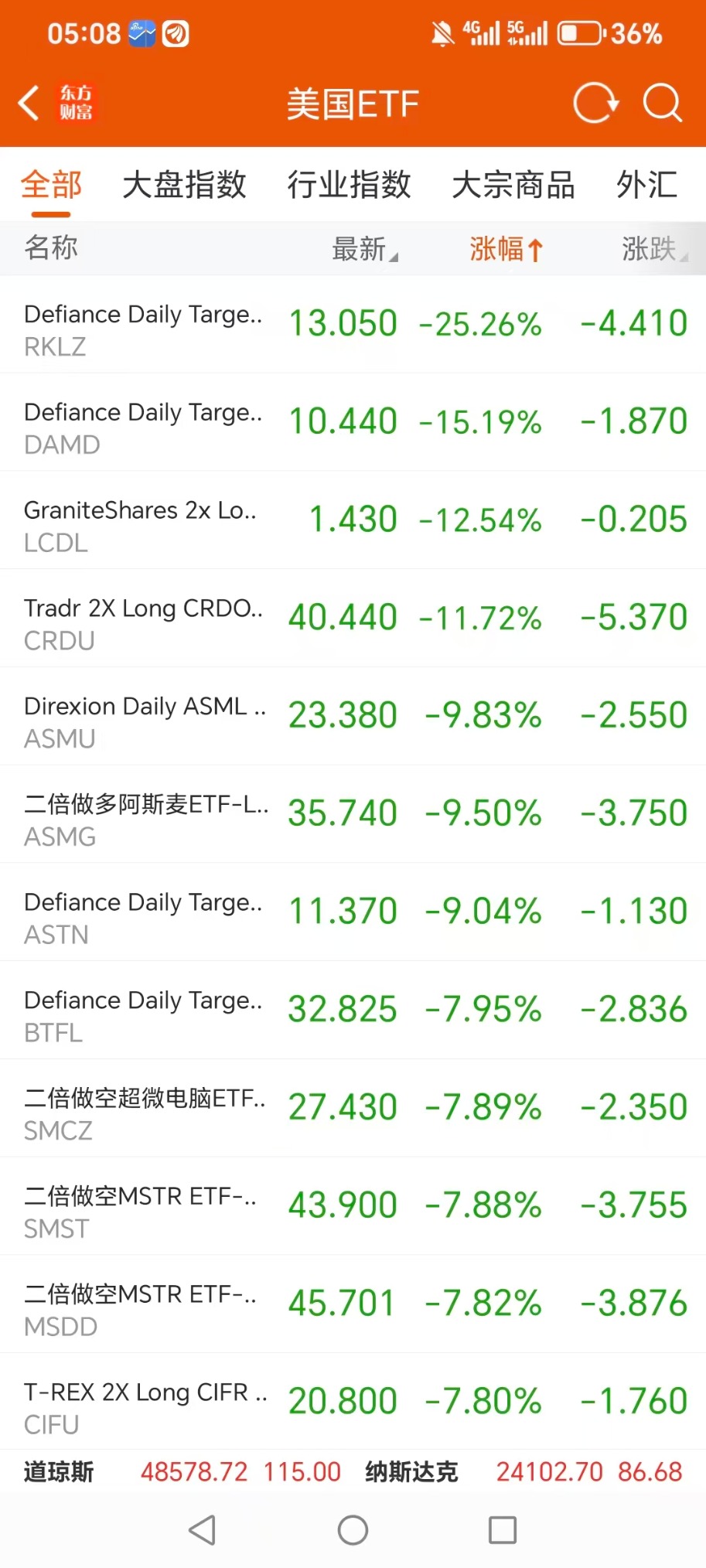This screenshot has height=1568, width=706.
Task: Open the search magnifier icon
Action: click(663, 103)
